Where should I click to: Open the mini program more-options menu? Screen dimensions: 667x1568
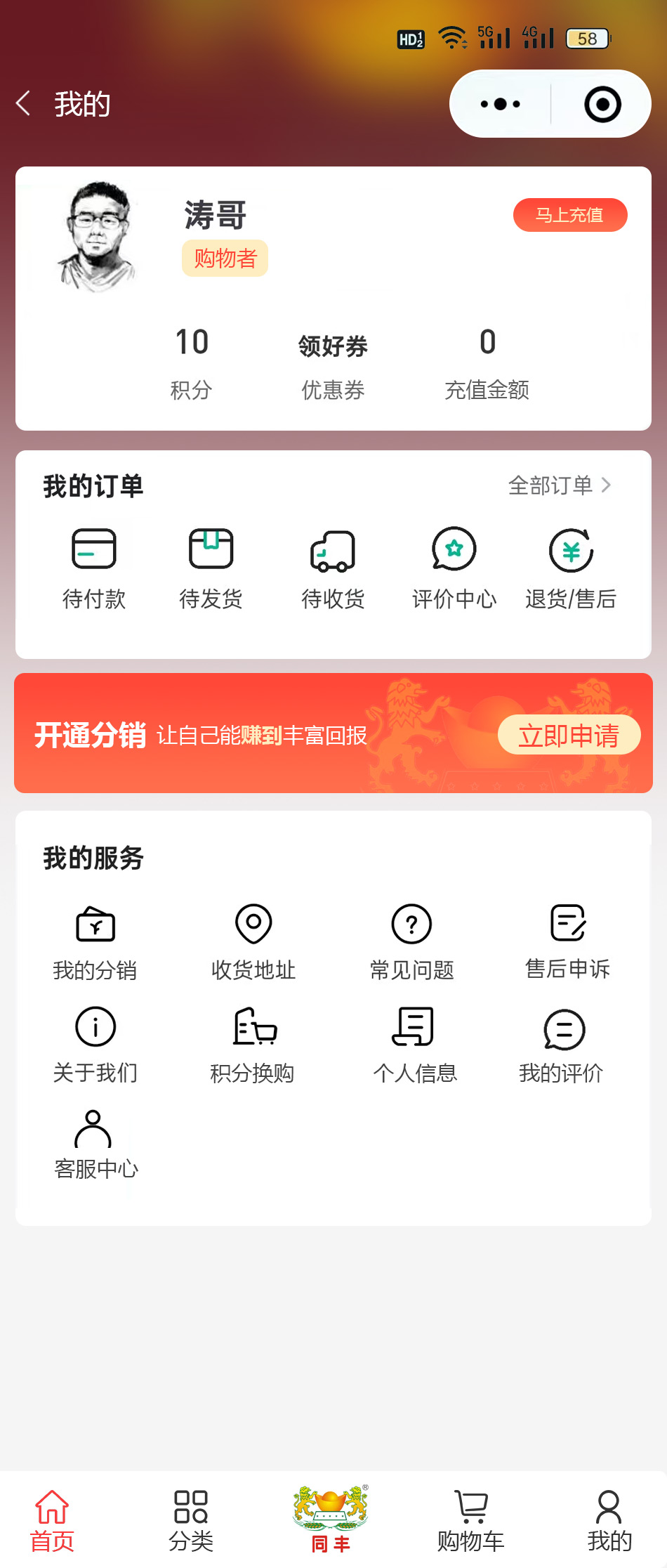[x=501, y=104]
